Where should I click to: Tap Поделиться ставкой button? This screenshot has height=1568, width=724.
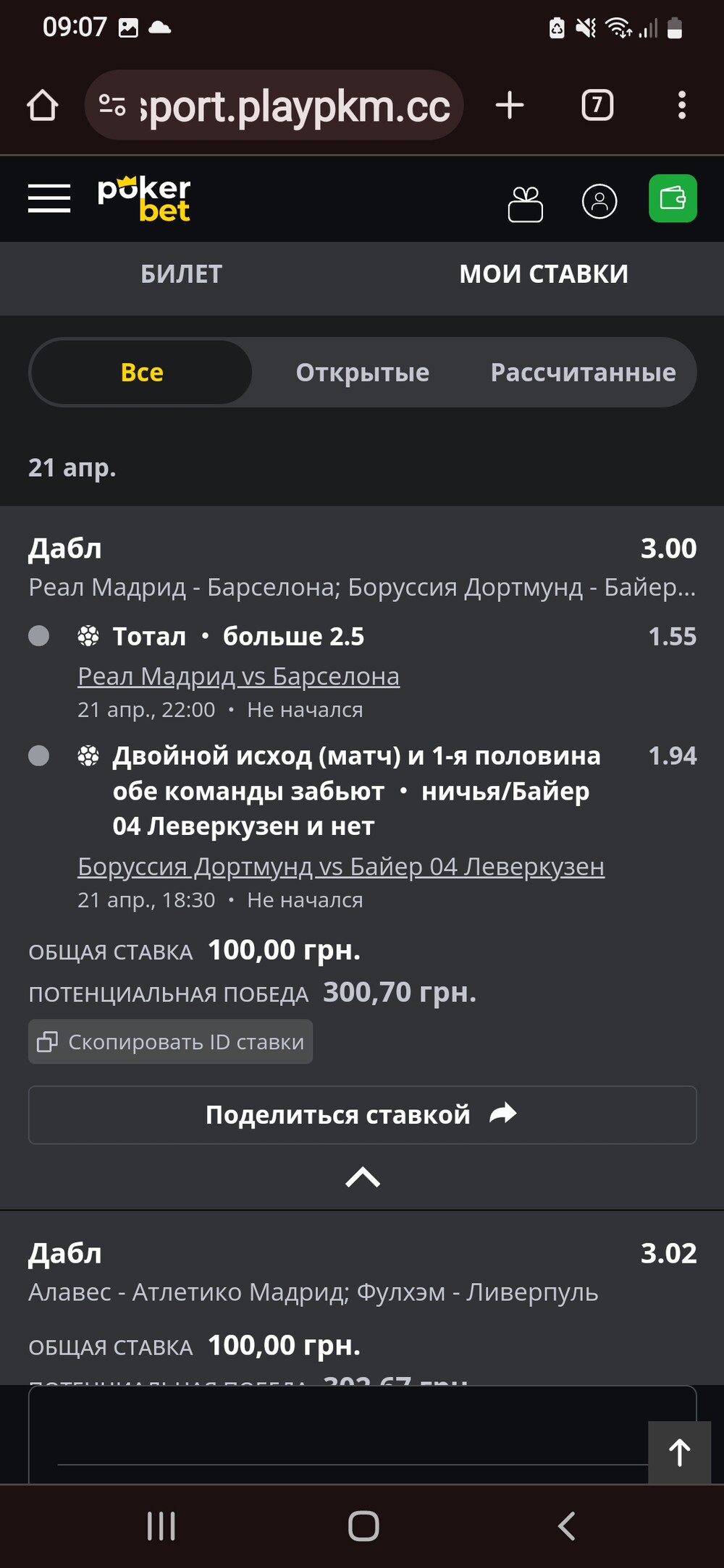(x=363, y=1115)
